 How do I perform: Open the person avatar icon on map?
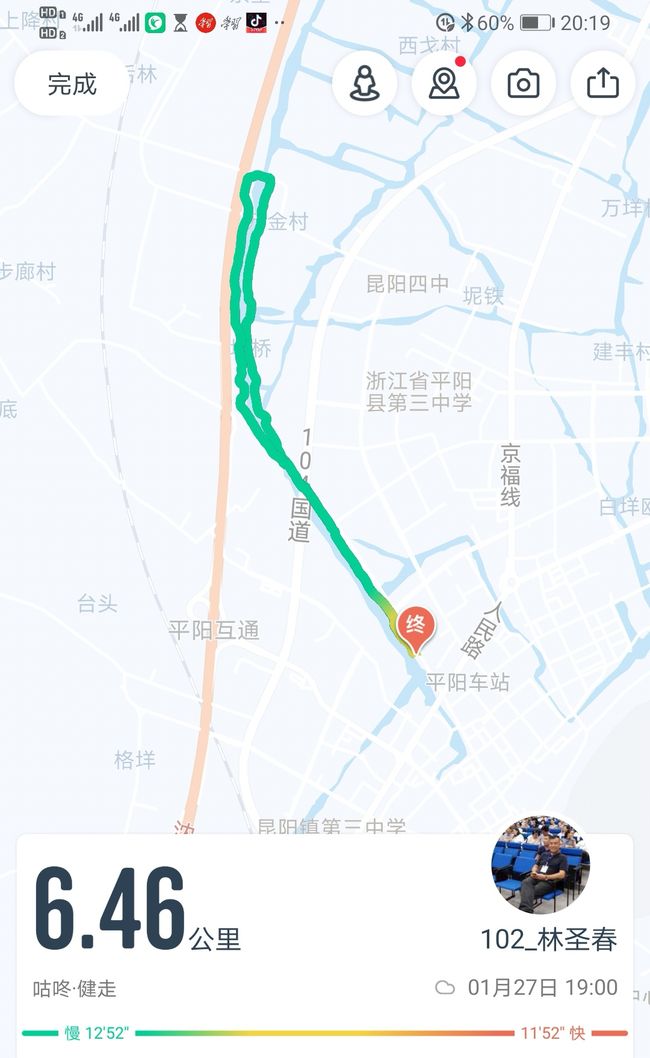pos(364,84)
